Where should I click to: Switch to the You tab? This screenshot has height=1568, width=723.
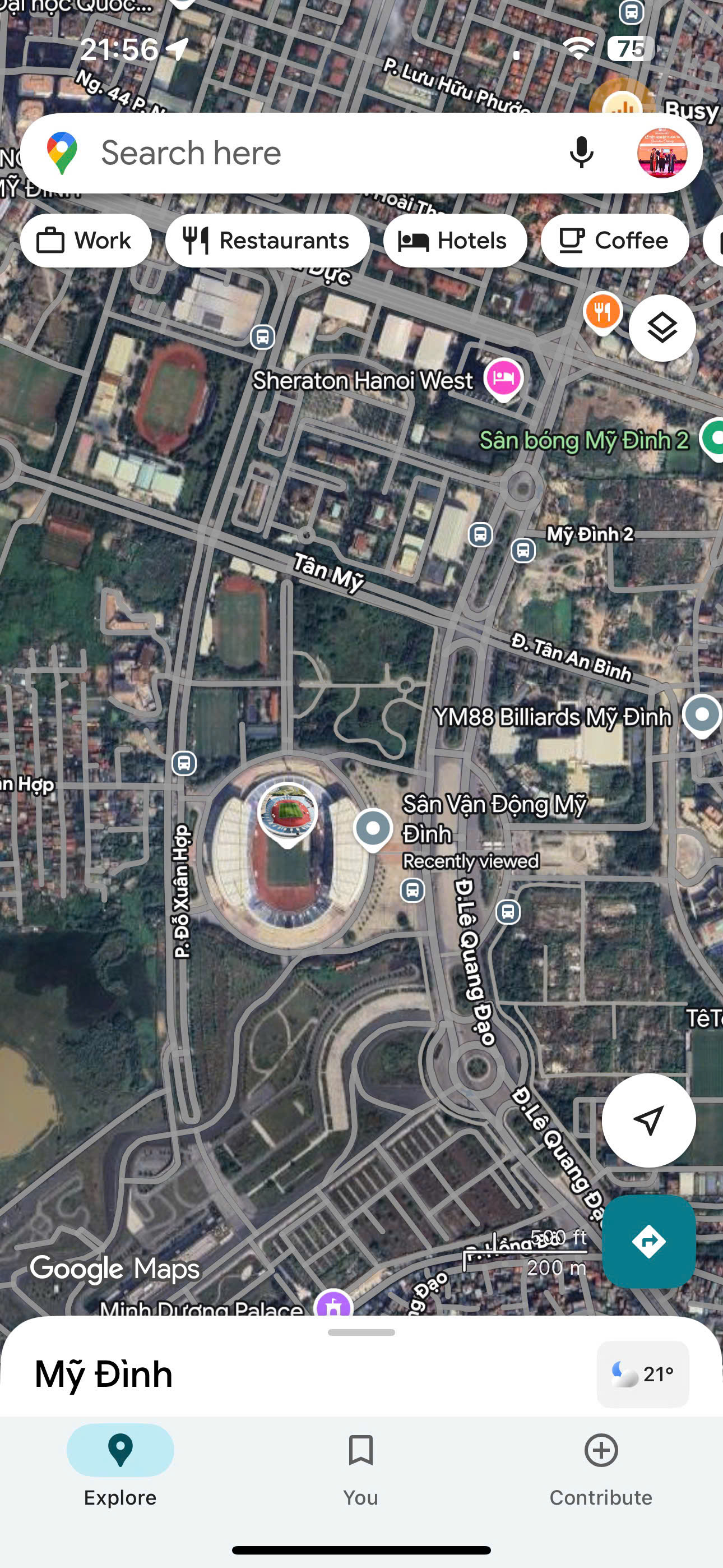pyautogui.click(x=361, y=1468)
